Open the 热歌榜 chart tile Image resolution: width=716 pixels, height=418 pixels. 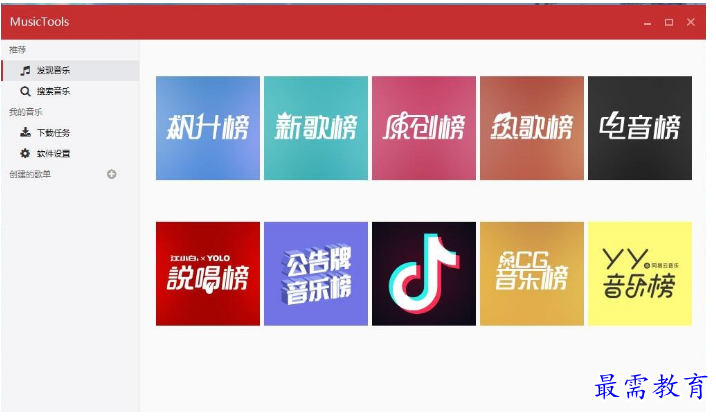click(531, 128)
